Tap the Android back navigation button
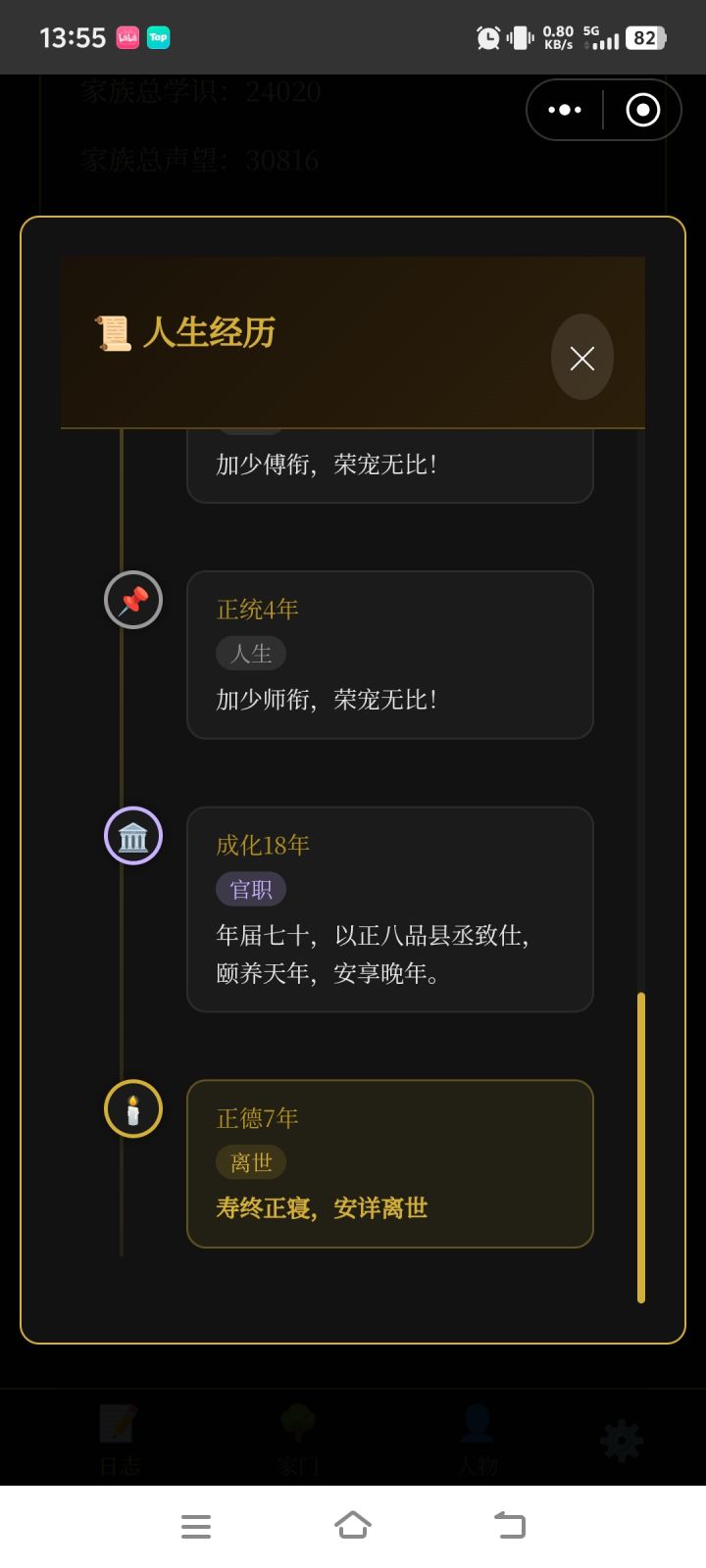 pyautogui.click(x=509, y=1525)
